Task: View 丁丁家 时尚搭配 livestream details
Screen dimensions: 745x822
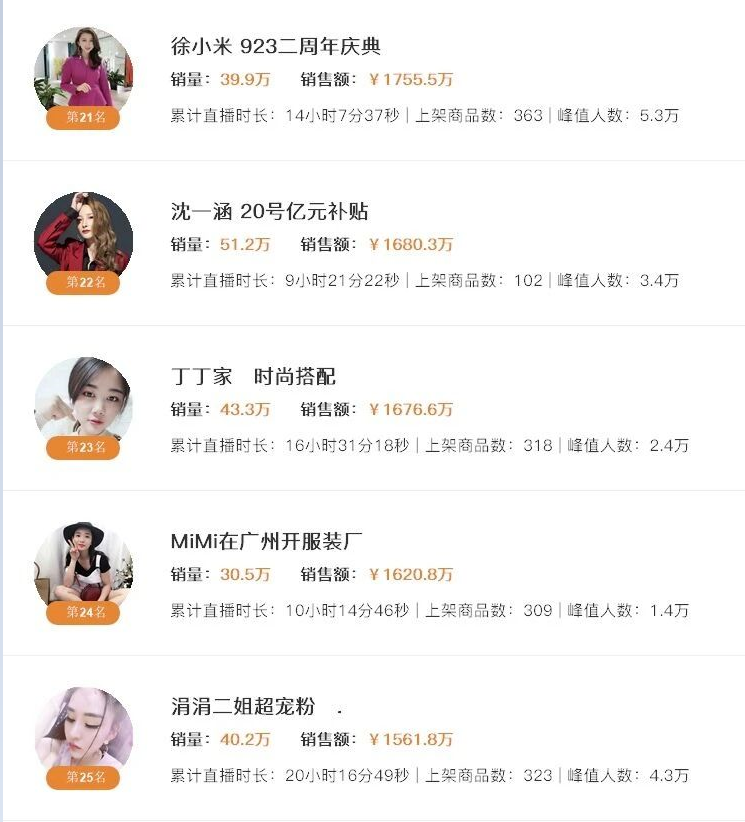Action: tap(253, 377)
